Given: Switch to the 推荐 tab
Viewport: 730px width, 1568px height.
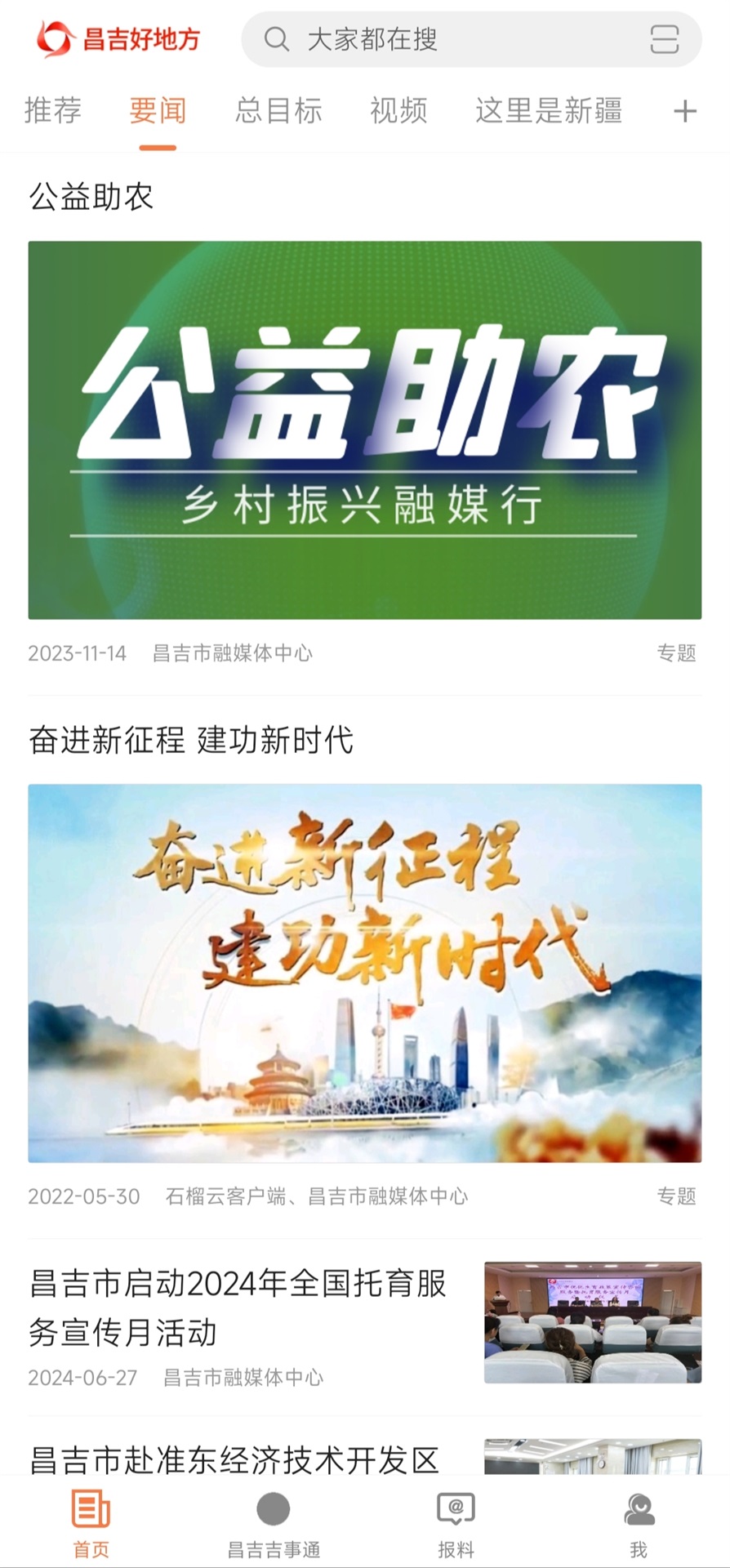Looking at the screenshot, I should click(x=52, y=112).
